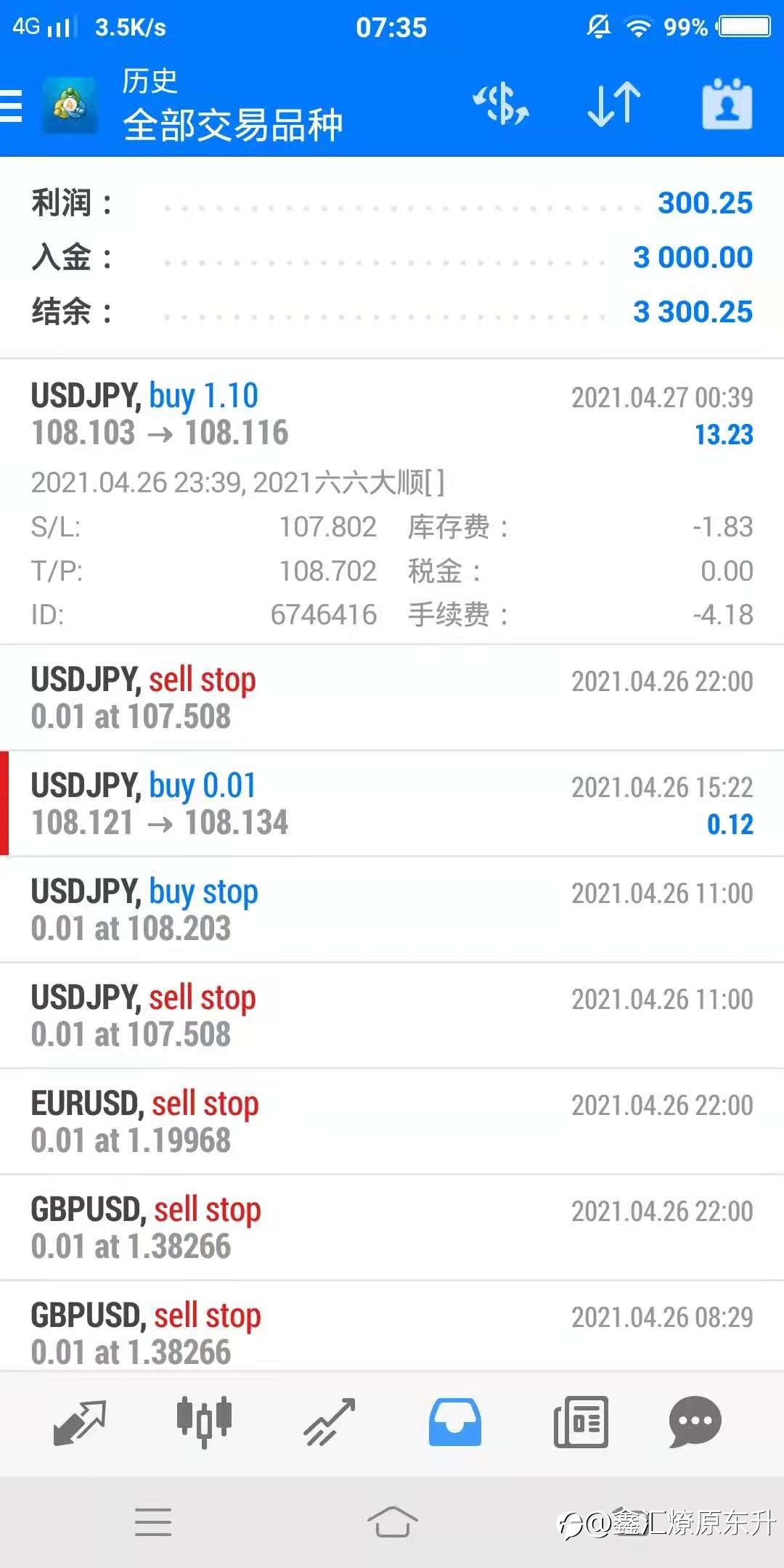
Task: Collapse the USDJPY buy 1.10 trade details
Action: pos(392,502)
